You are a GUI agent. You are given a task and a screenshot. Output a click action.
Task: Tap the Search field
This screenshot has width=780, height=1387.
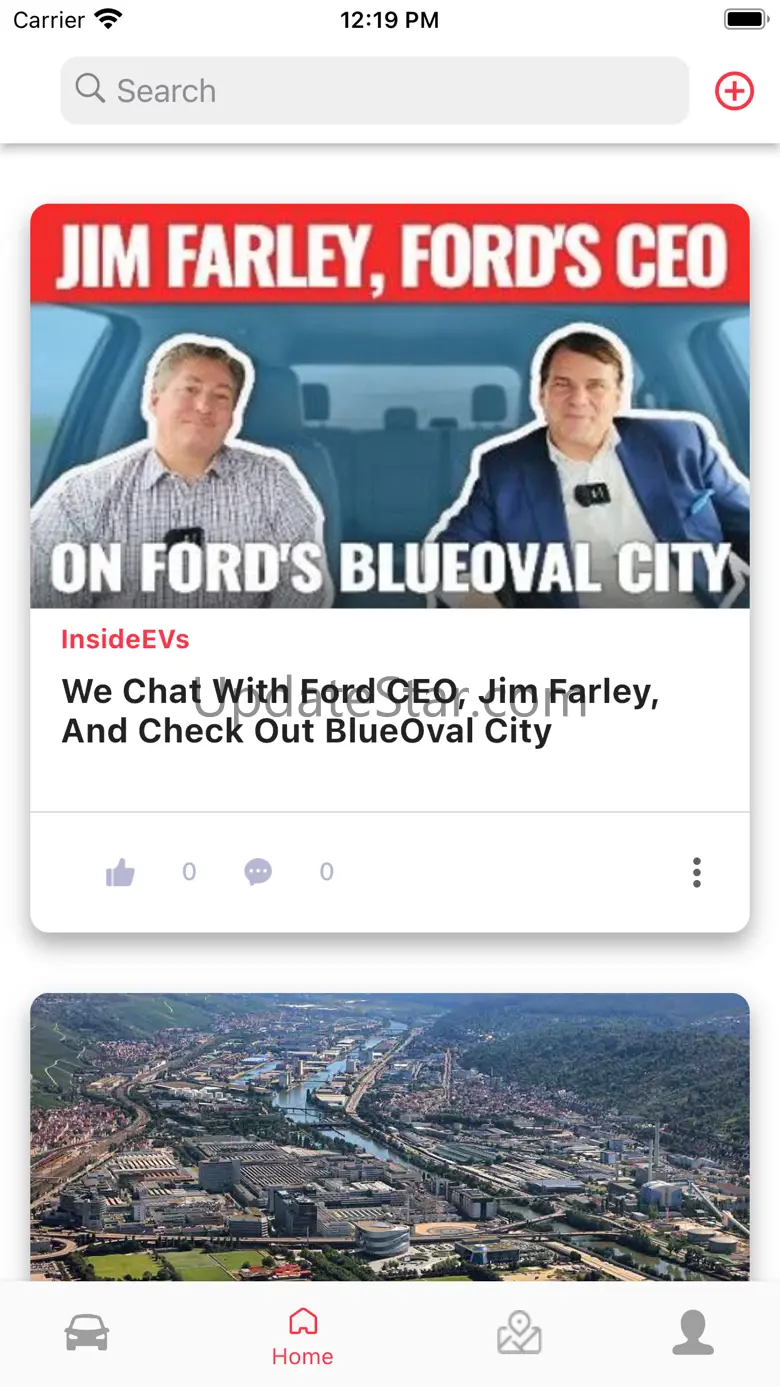click(x=374, y=91)
